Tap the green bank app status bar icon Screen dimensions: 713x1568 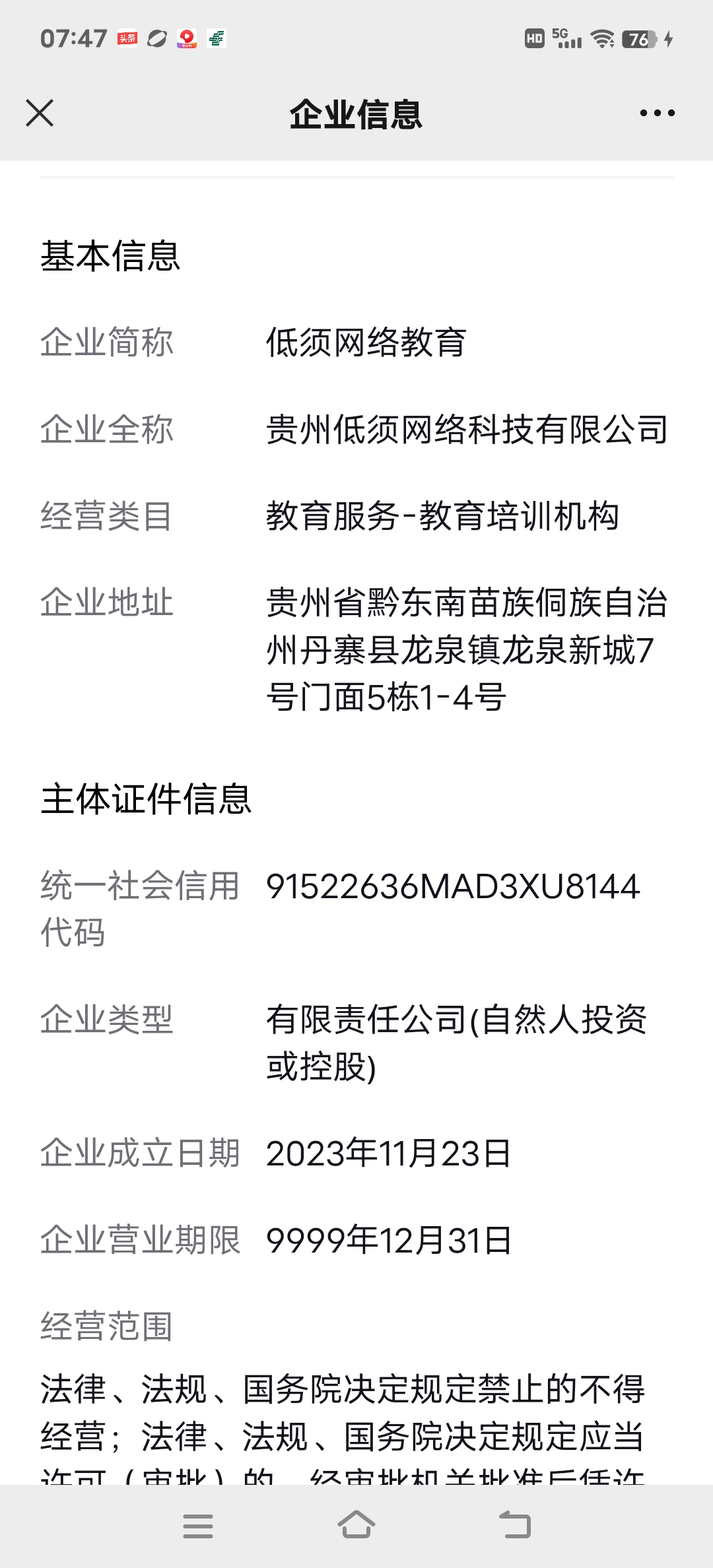tap(218, 39)
